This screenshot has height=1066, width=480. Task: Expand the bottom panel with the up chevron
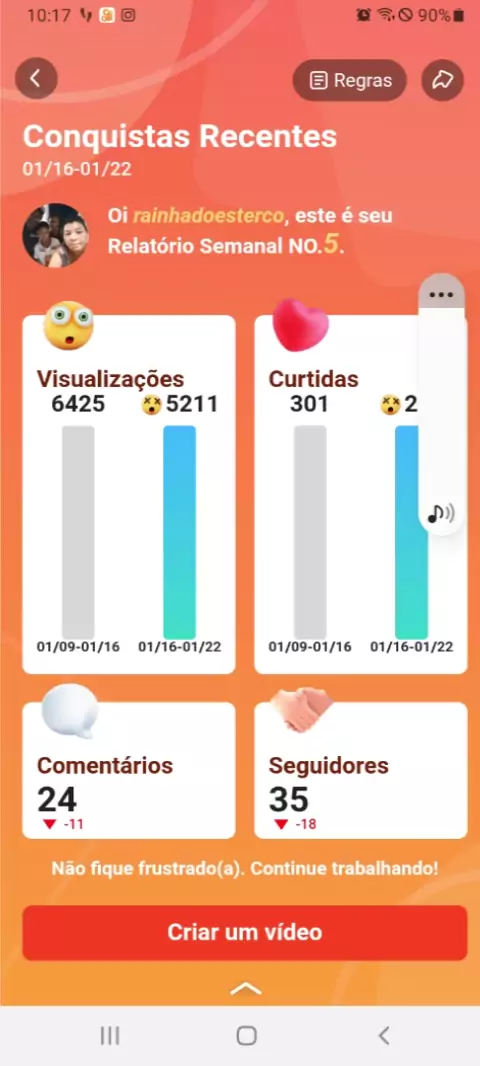pos(245,988)
